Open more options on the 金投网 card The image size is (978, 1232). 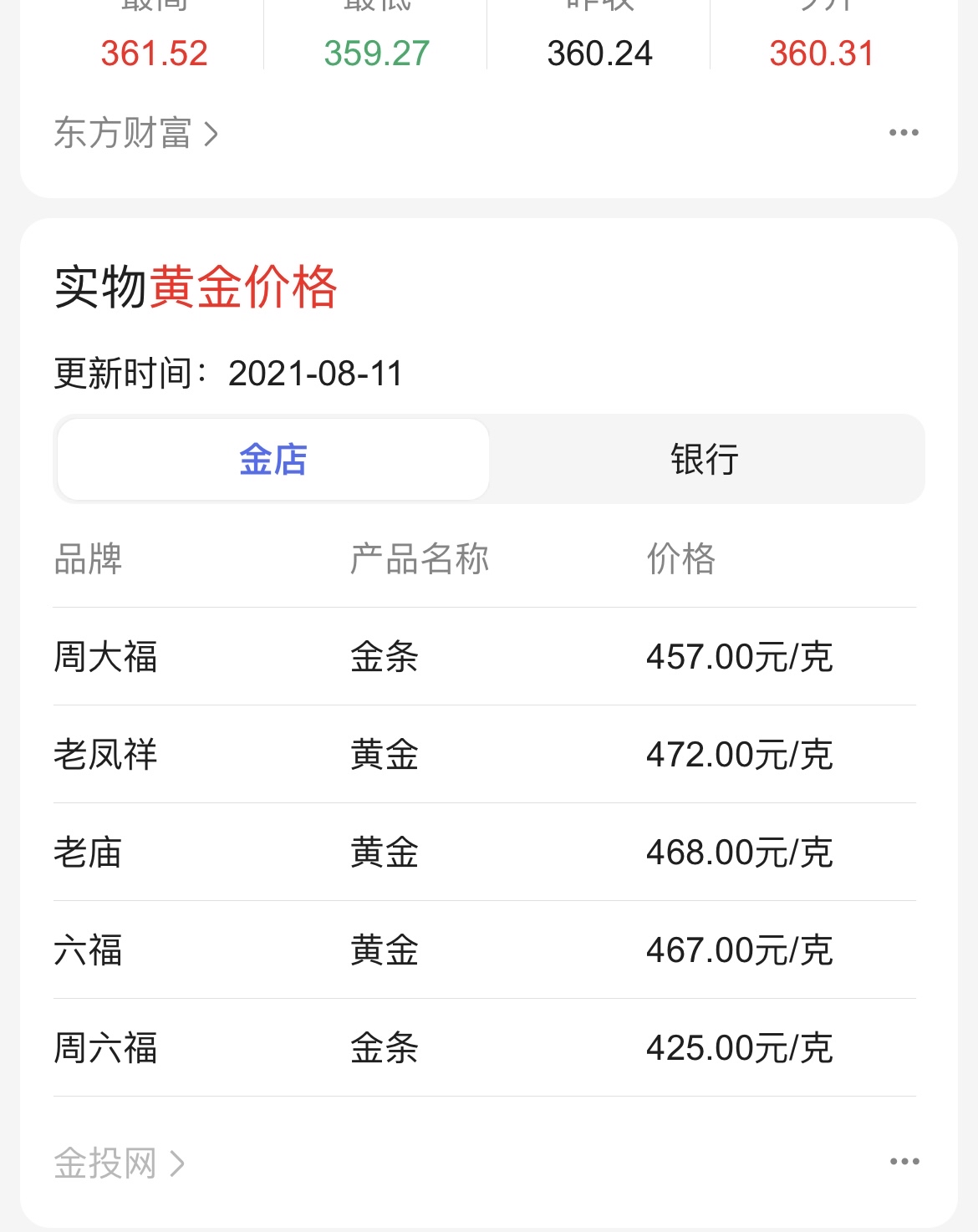[x=904, y=1162]
